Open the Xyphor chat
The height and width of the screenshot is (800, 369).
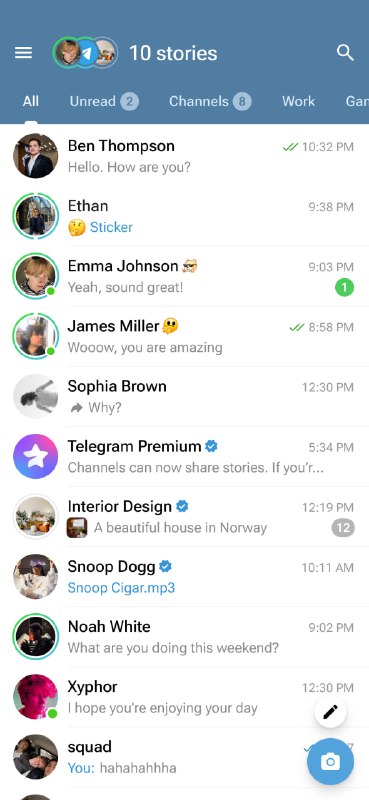pyautogui.click(x=184, y=697)
